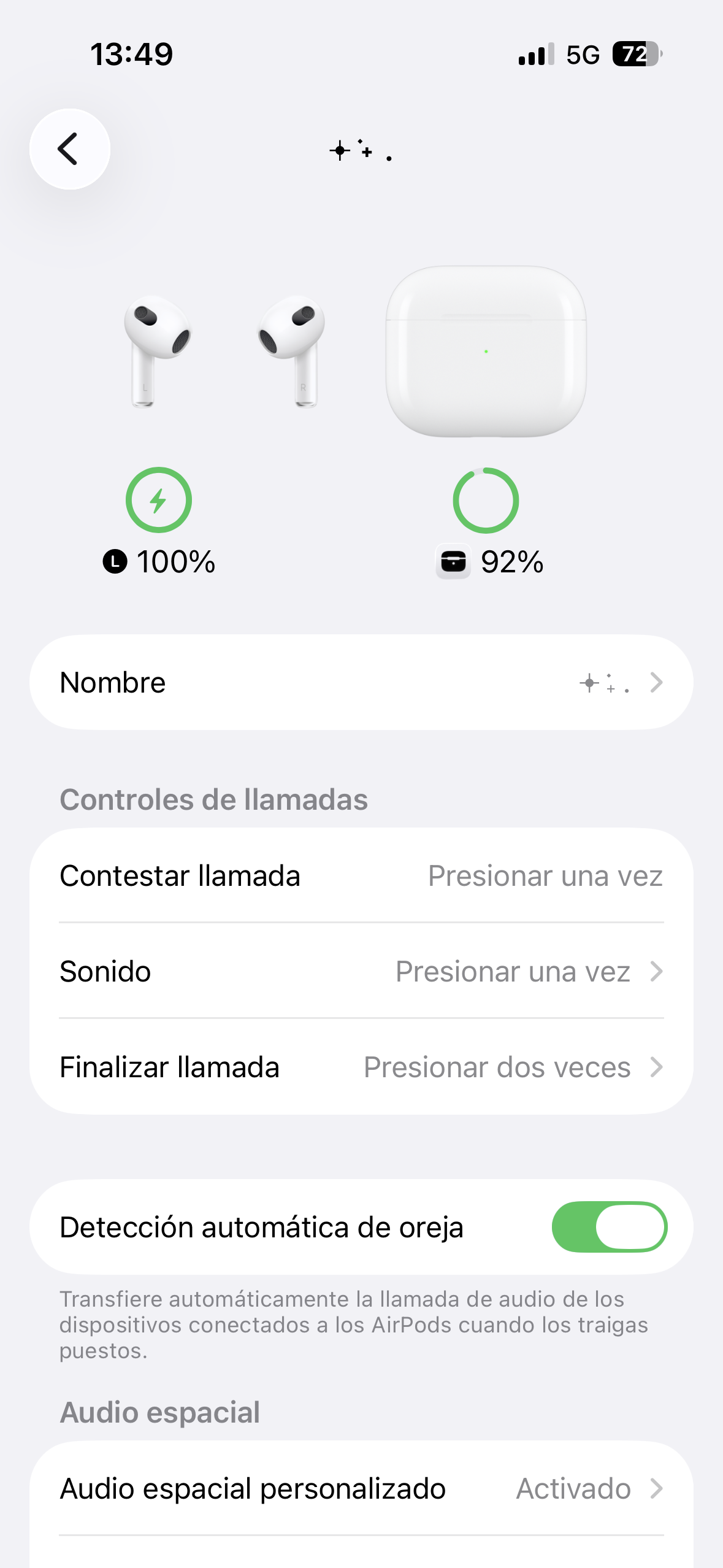Change the Finalizar llamada gesture
Screen dimensions: 723x1568
pos(361,1067)
